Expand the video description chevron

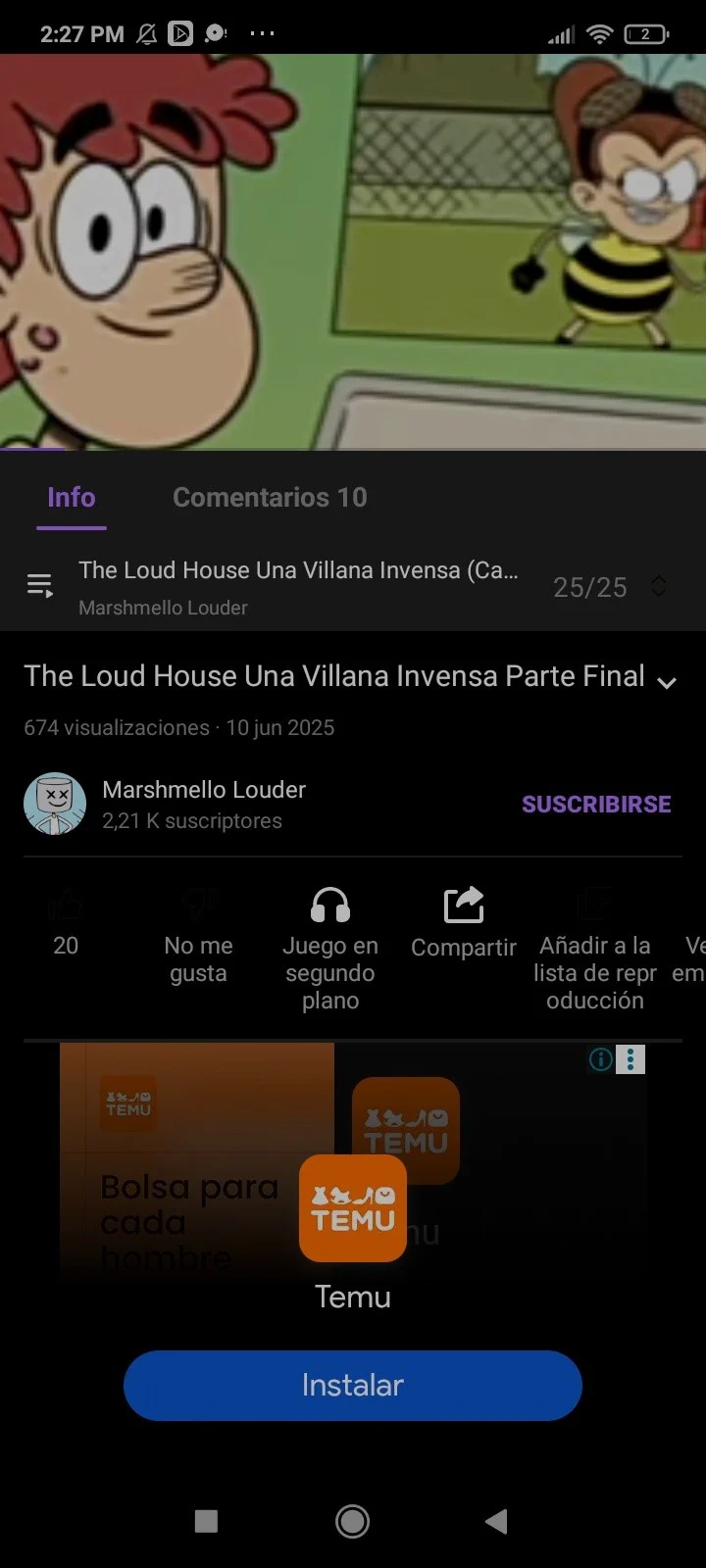click(667, 683)
